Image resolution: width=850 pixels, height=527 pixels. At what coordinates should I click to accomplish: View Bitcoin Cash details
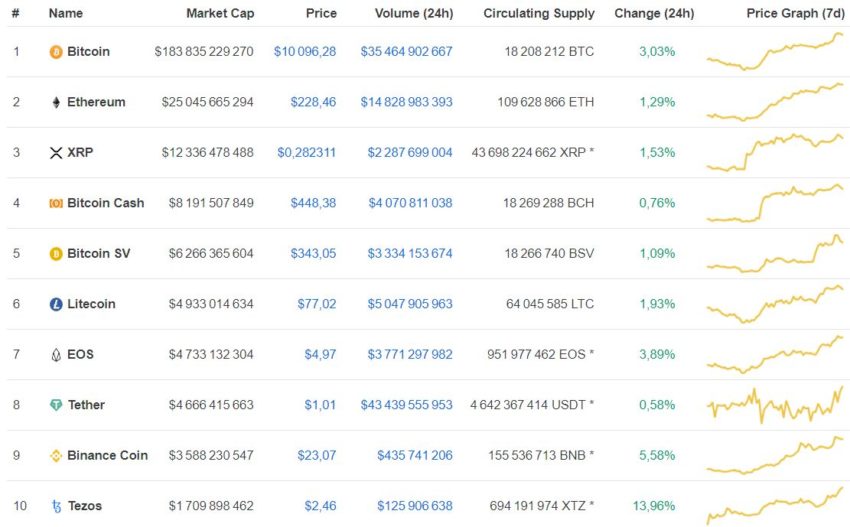coord(105,203)
